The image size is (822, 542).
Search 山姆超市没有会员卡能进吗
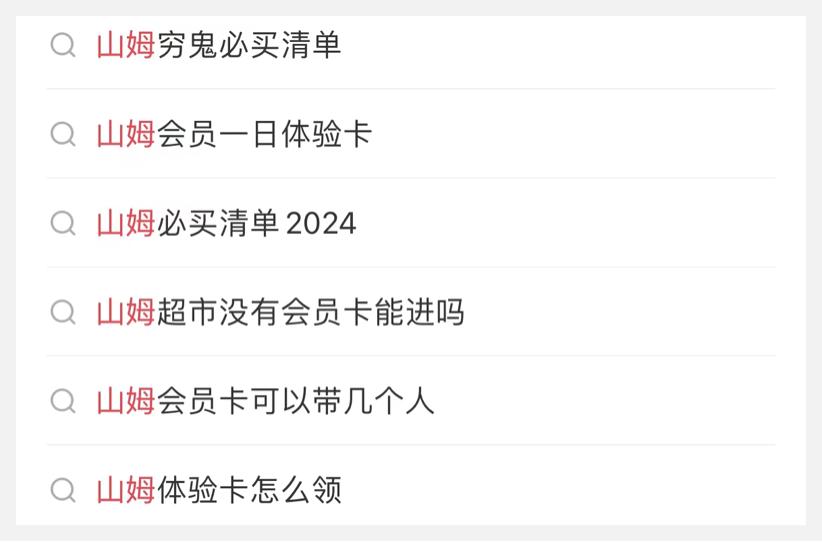(x=411, y=312)
